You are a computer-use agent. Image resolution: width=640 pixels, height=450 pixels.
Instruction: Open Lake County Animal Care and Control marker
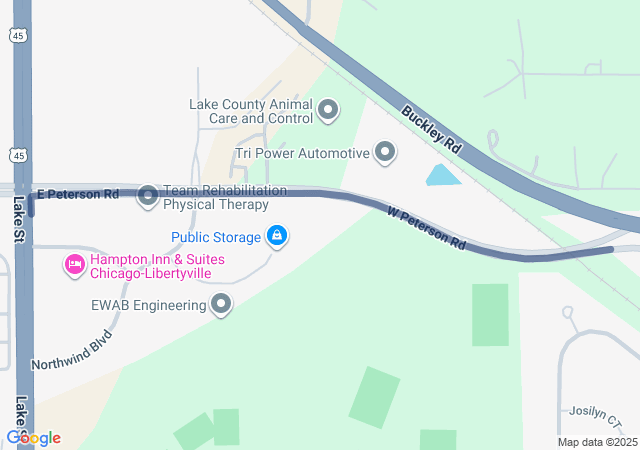(328, 110)
